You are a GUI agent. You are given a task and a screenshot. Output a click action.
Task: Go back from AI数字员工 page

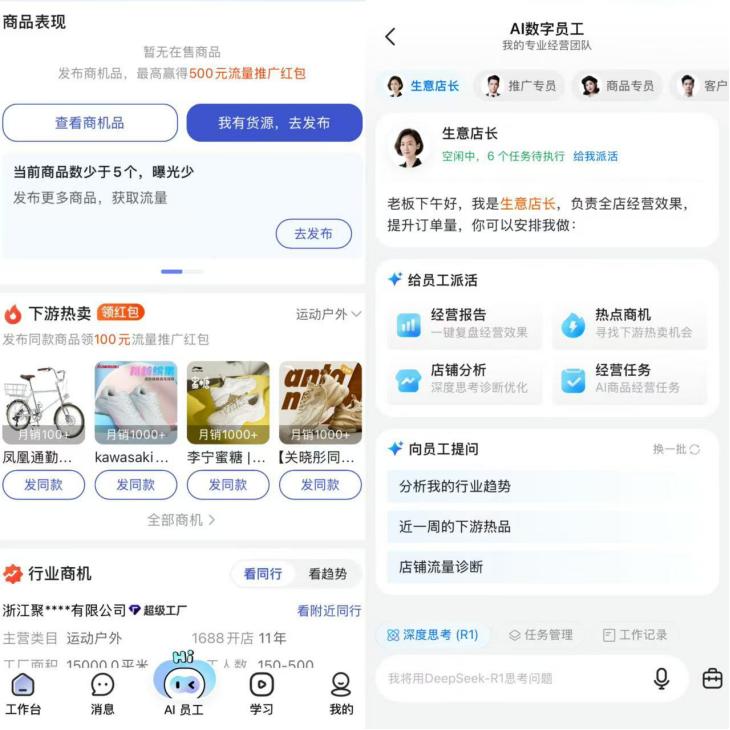click(x=390, y=37)
